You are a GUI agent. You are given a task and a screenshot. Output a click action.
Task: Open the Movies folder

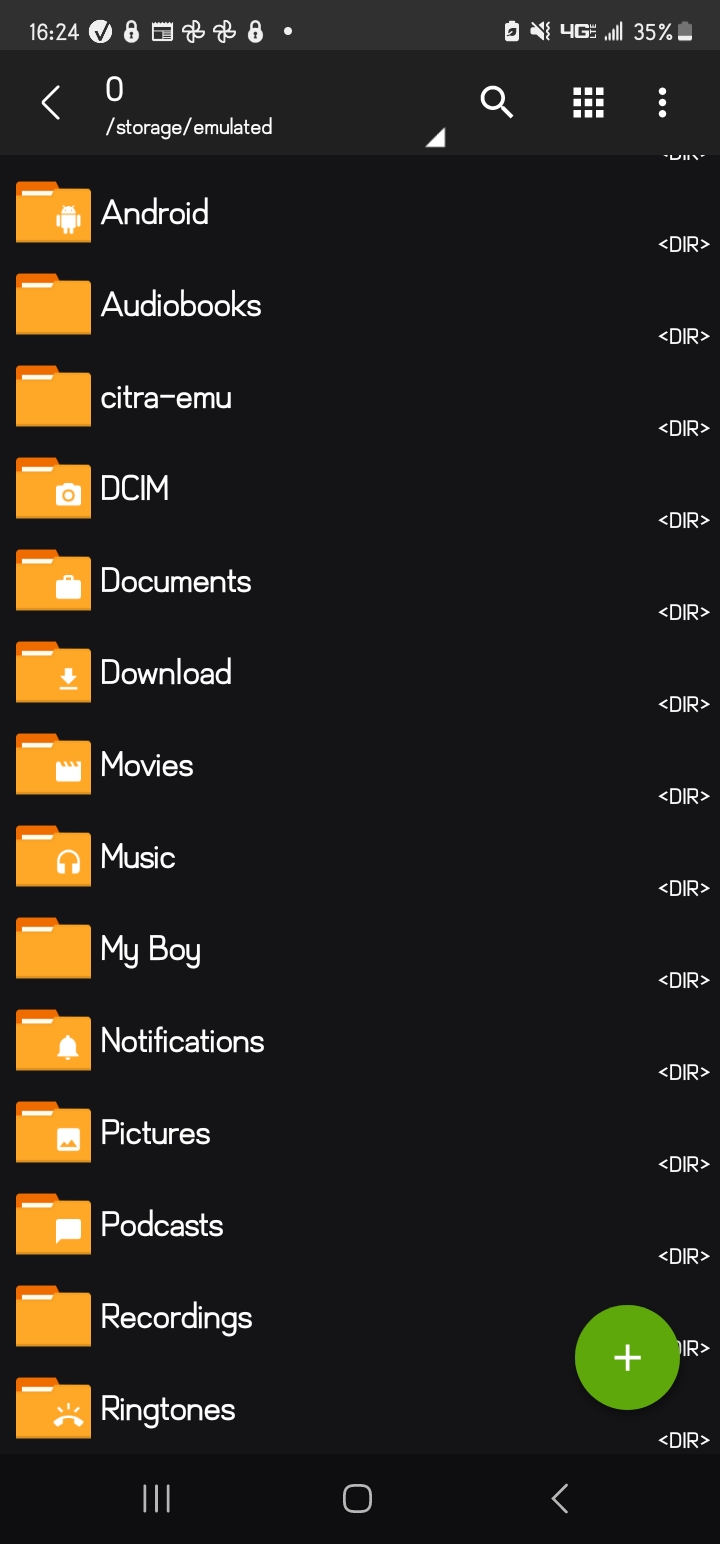point(147,765)
